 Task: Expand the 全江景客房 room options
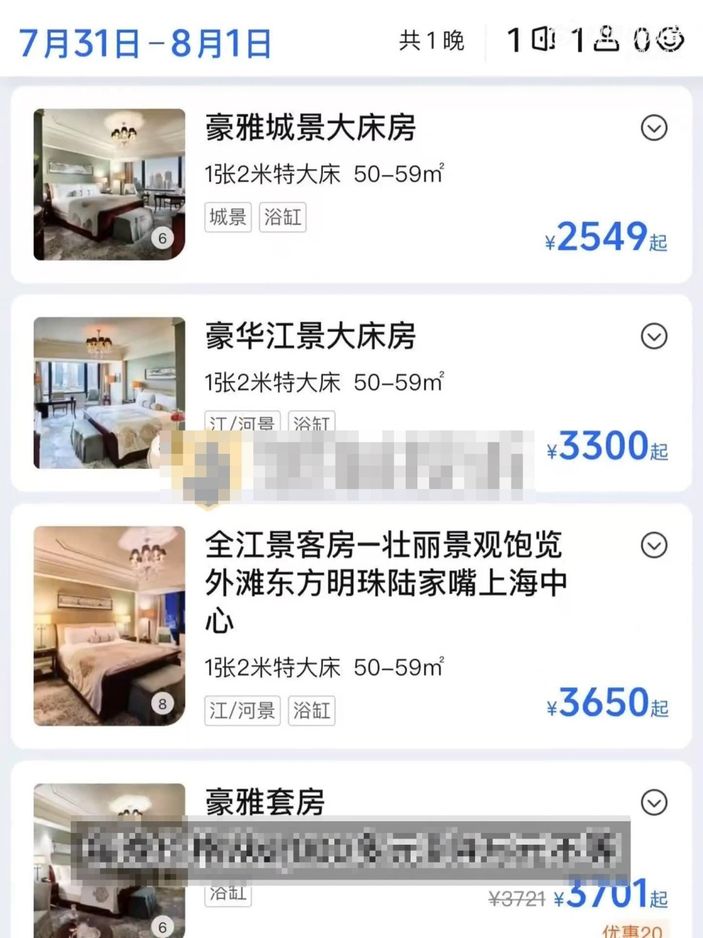[654, 545]
